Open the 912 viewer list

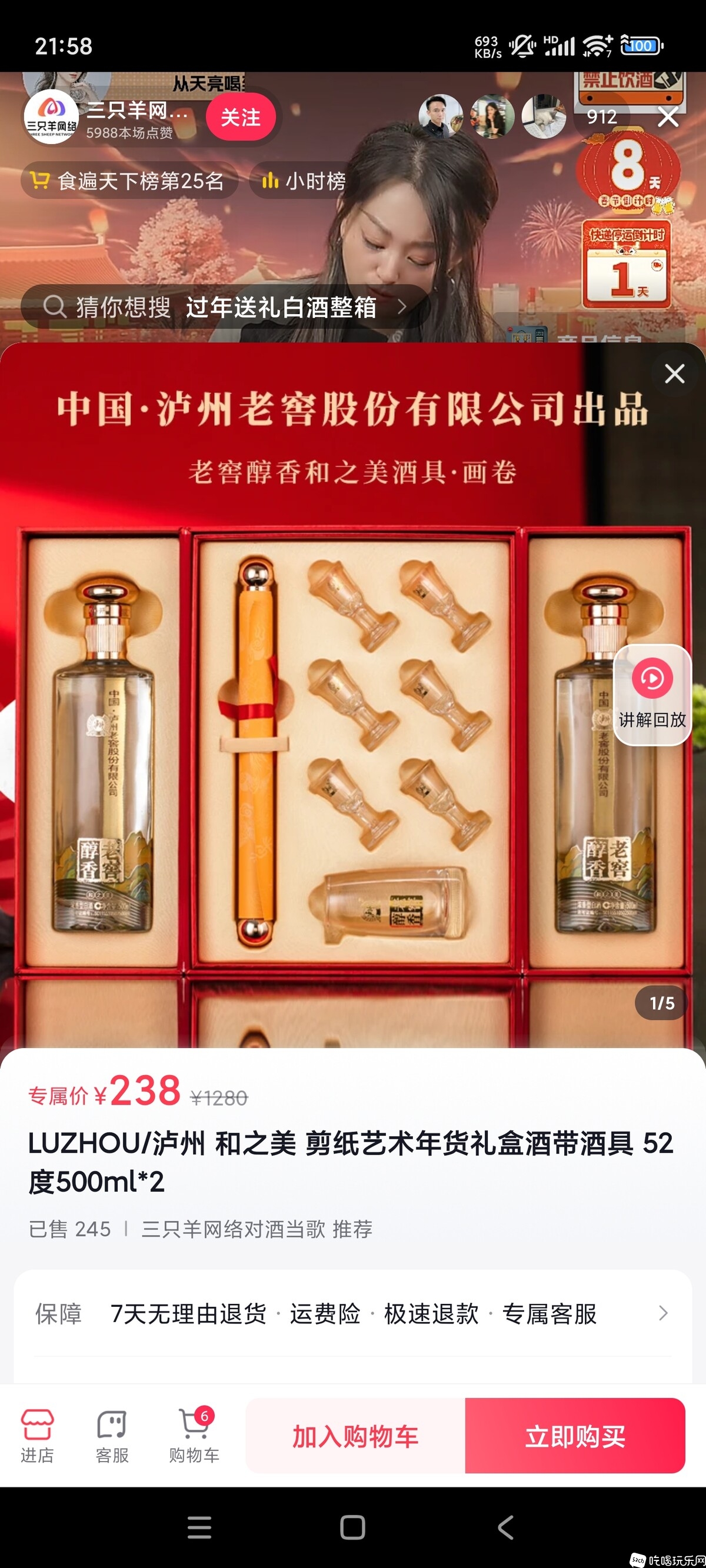601,117
